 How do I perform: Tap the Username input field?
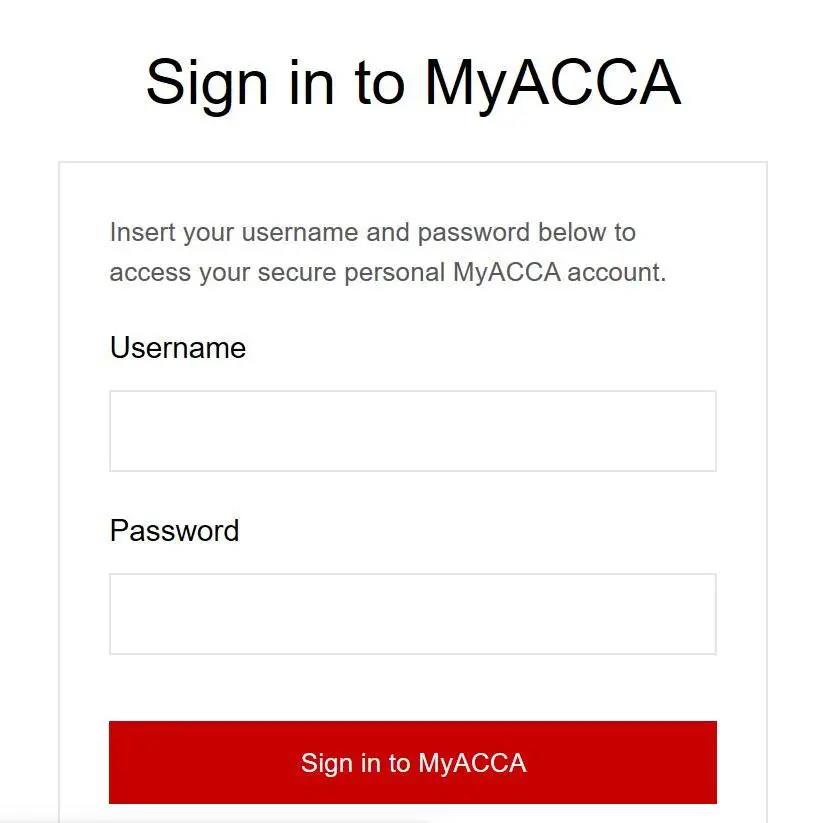click(x=412, y=431)
